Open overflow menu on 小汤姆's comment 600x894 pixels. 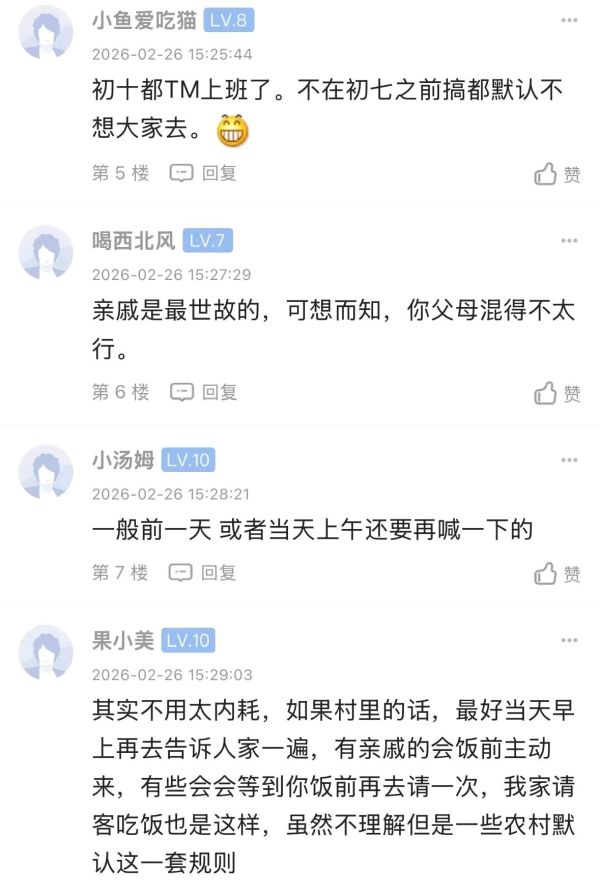click(x=569, y=460)
